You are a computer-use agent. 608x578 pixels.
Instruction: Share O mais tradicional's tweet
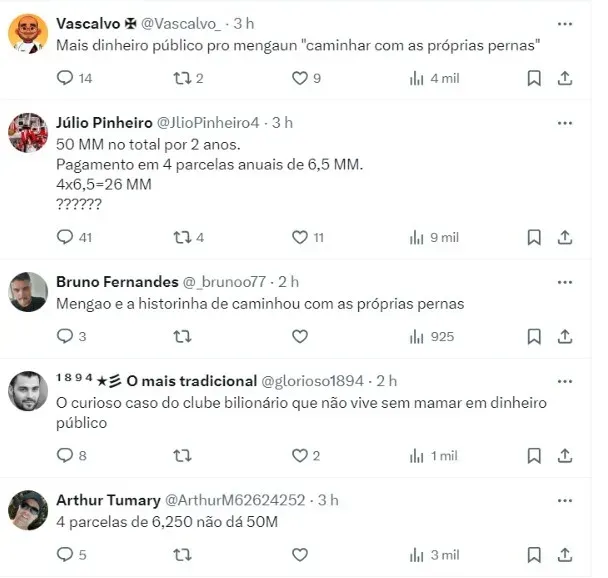[564, 455]
